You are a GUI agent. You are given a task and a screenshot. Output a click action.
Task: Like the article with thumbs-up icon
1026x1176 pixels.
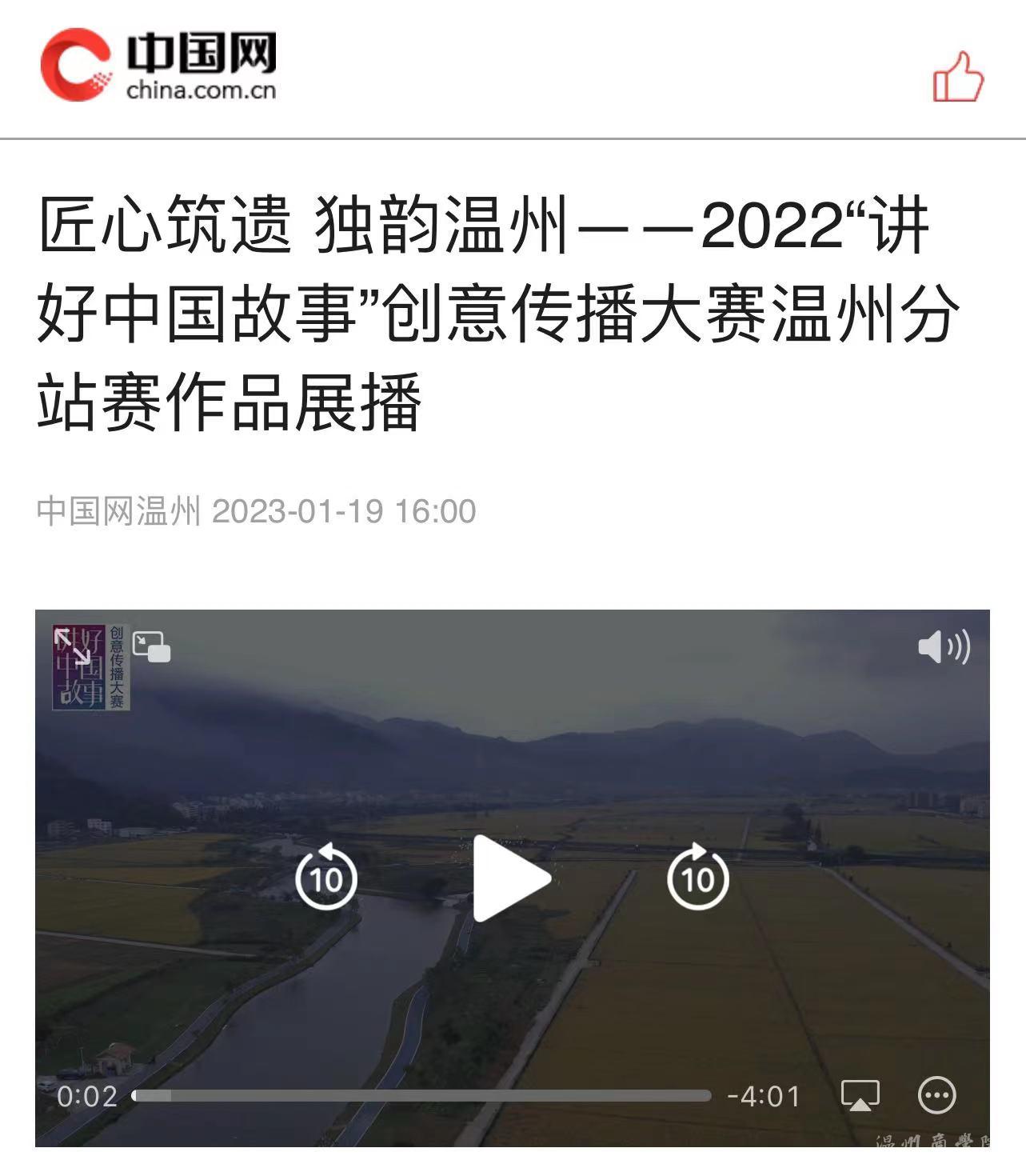pos(957,78)
